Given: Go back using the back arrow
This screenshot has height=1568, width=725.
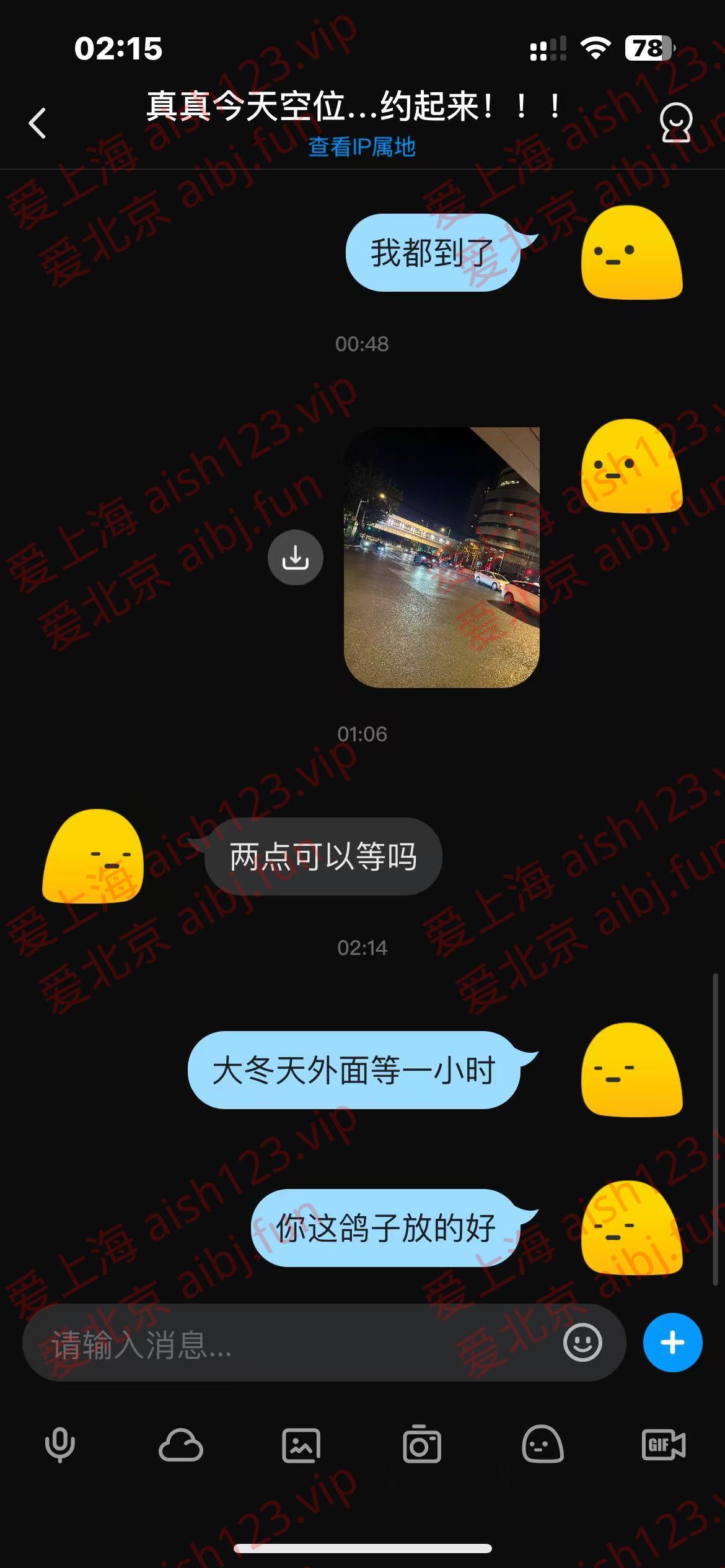Looking at the screenshot, I should click(x=38, y=123).
